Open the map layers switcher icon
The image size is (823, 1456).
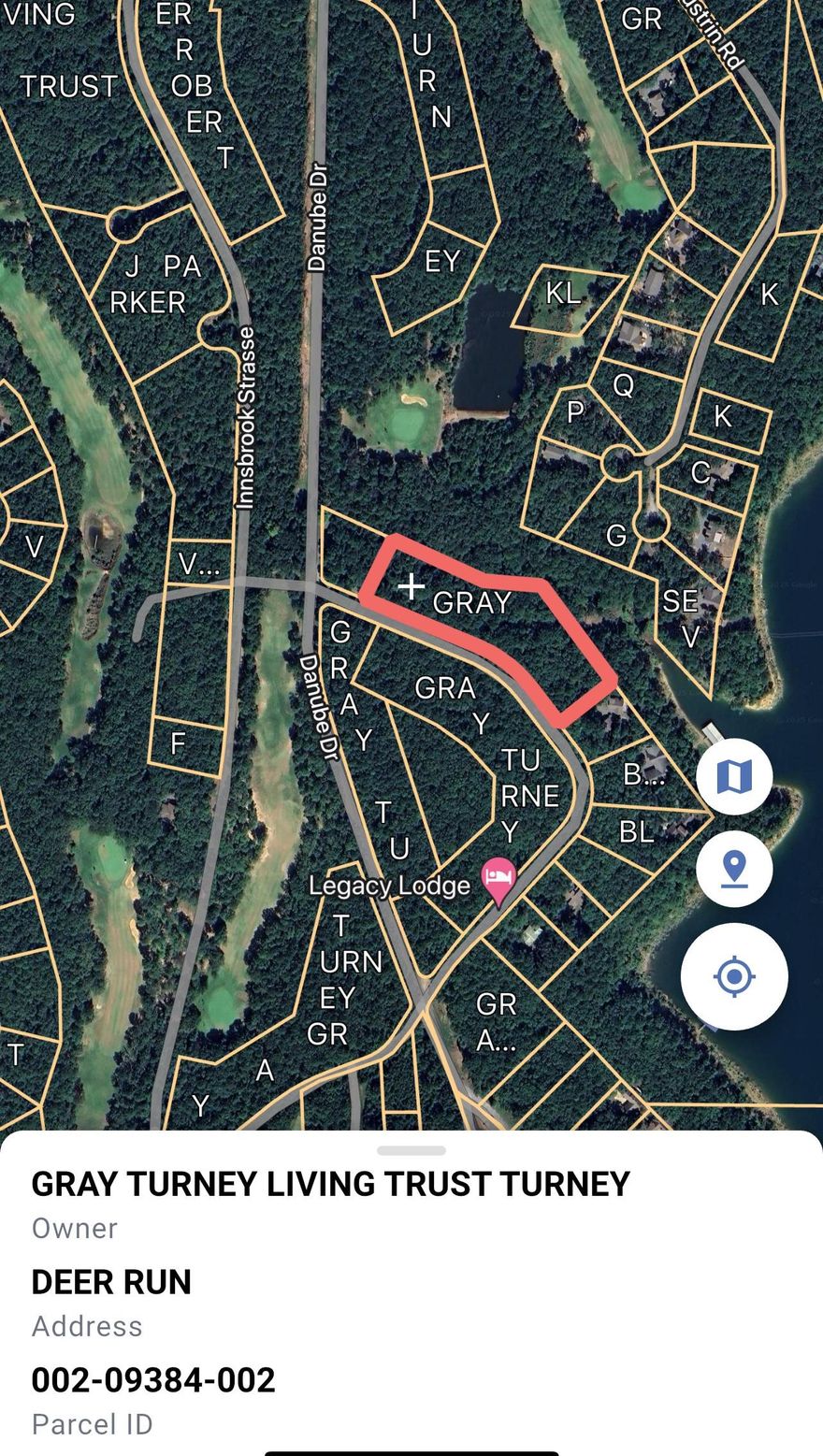[x=734, y=776]
